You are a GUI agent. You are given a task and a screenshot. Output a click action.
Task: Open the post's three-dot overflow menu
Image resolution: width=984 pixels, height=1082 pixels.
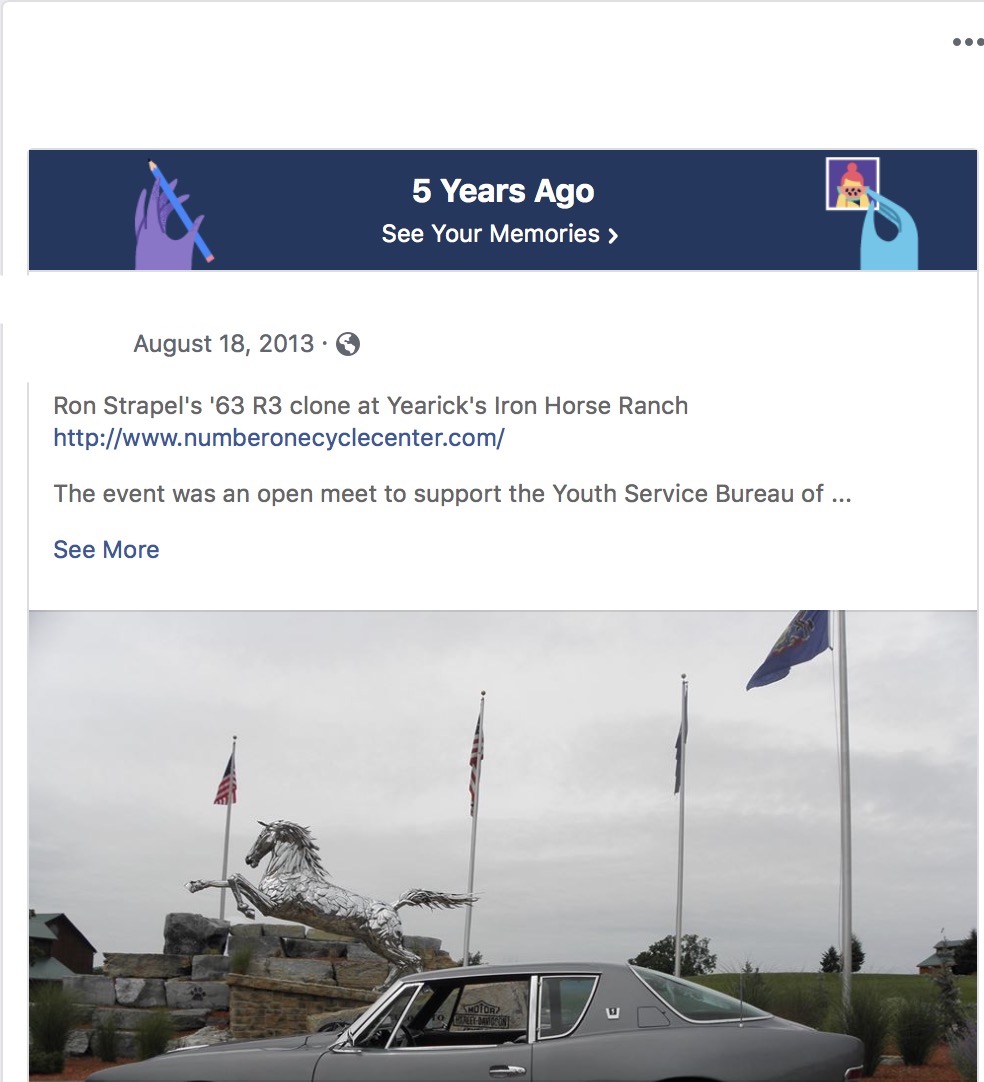(967, 42)
